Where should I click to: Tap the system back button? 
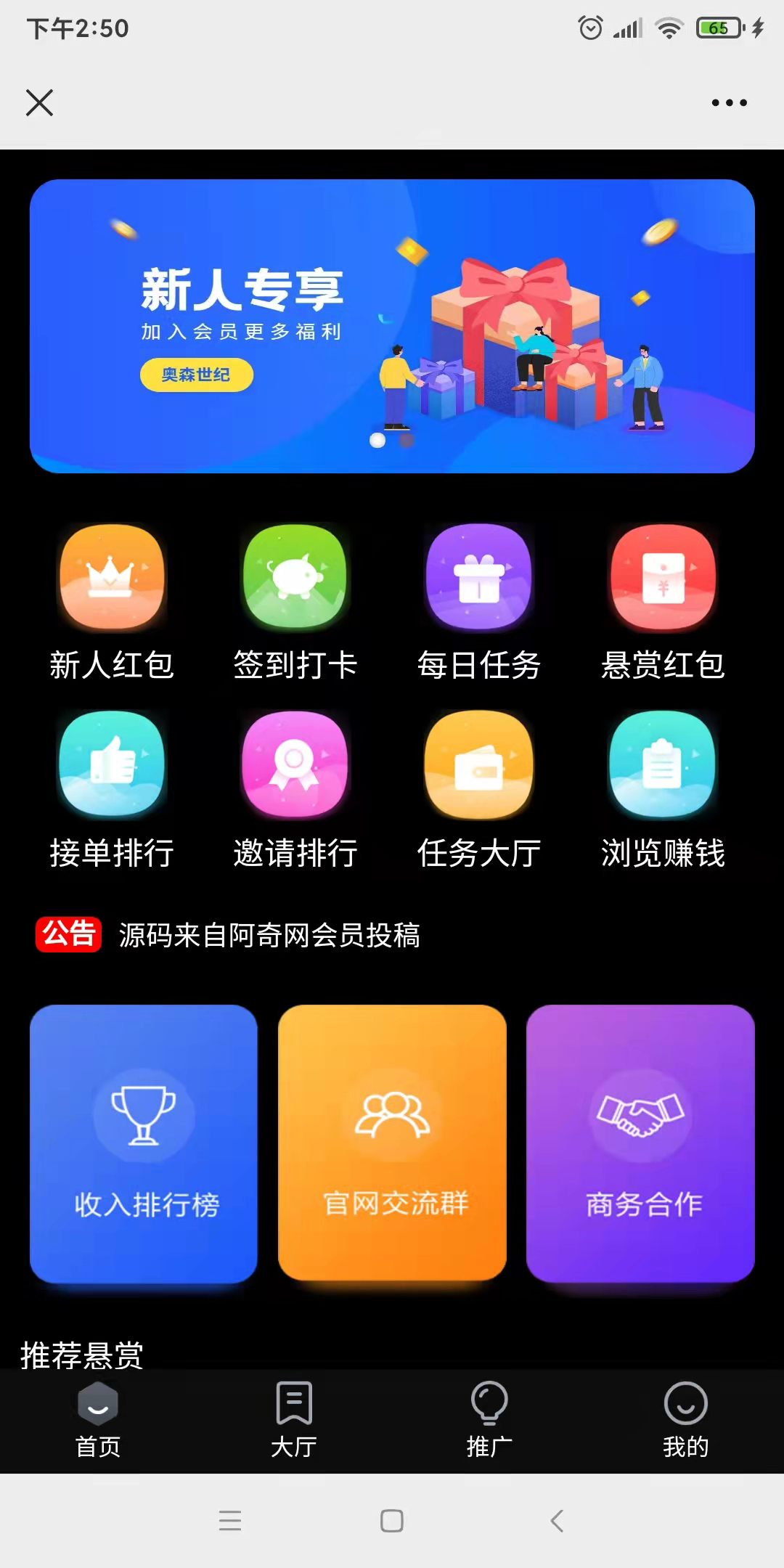[557, 1520]
